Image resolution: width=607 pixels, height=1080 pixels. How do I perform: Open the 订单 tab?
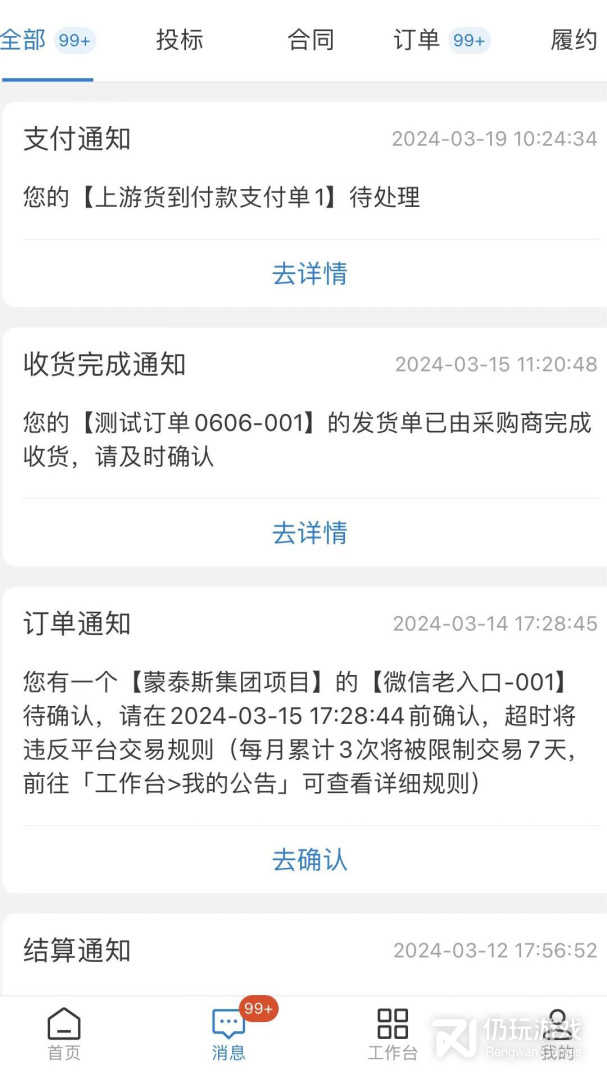coord(442,40)
